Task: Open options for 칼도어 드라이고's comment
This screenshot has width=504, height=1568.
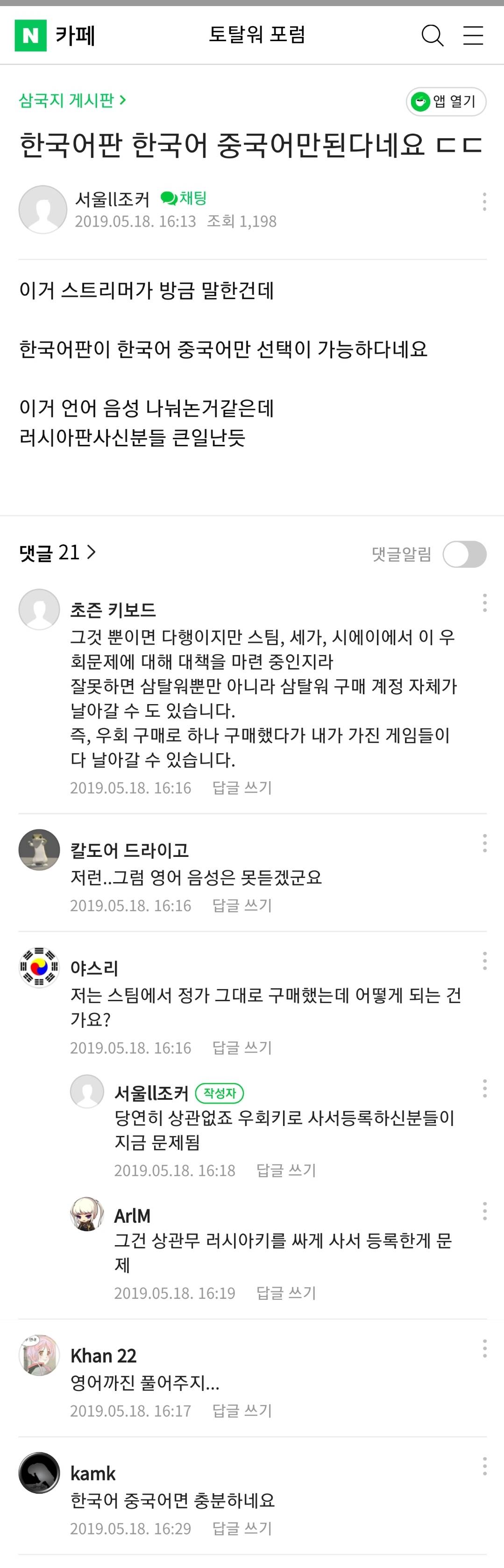Action: click(x=484, y=843)
